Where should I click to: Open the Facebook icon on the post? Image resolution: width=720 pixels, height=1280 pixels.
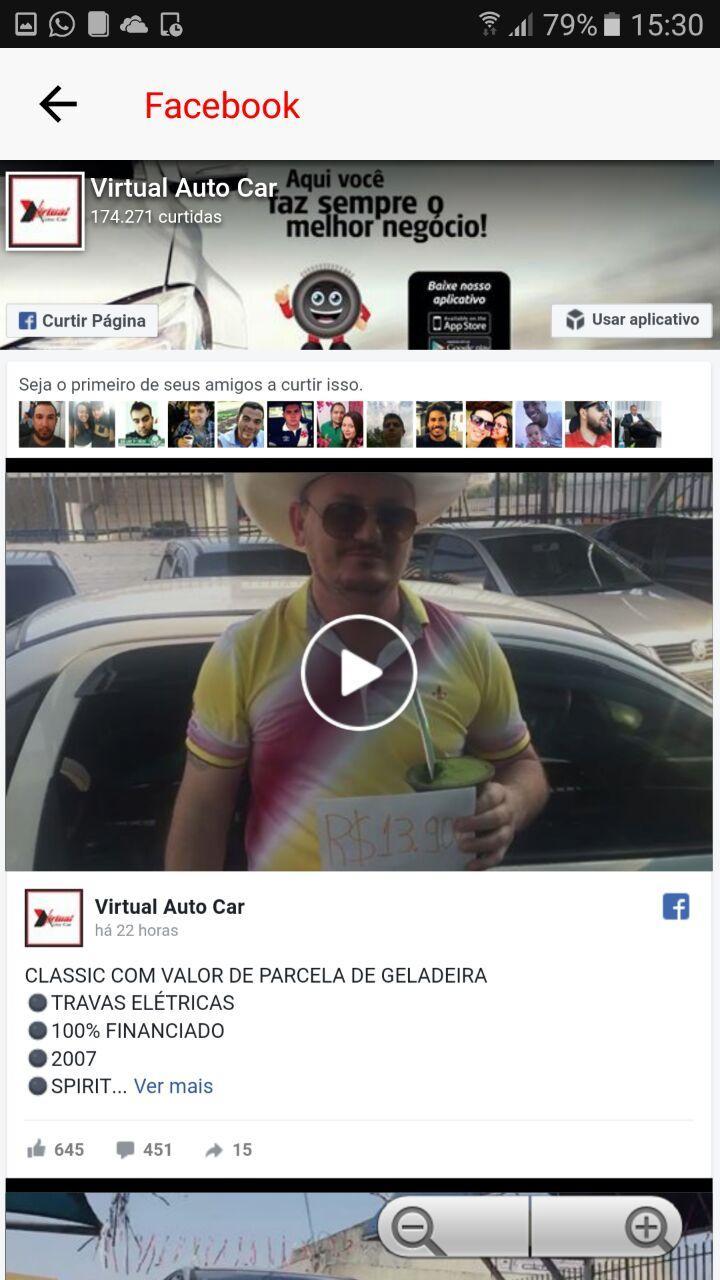tap(676, 907)
